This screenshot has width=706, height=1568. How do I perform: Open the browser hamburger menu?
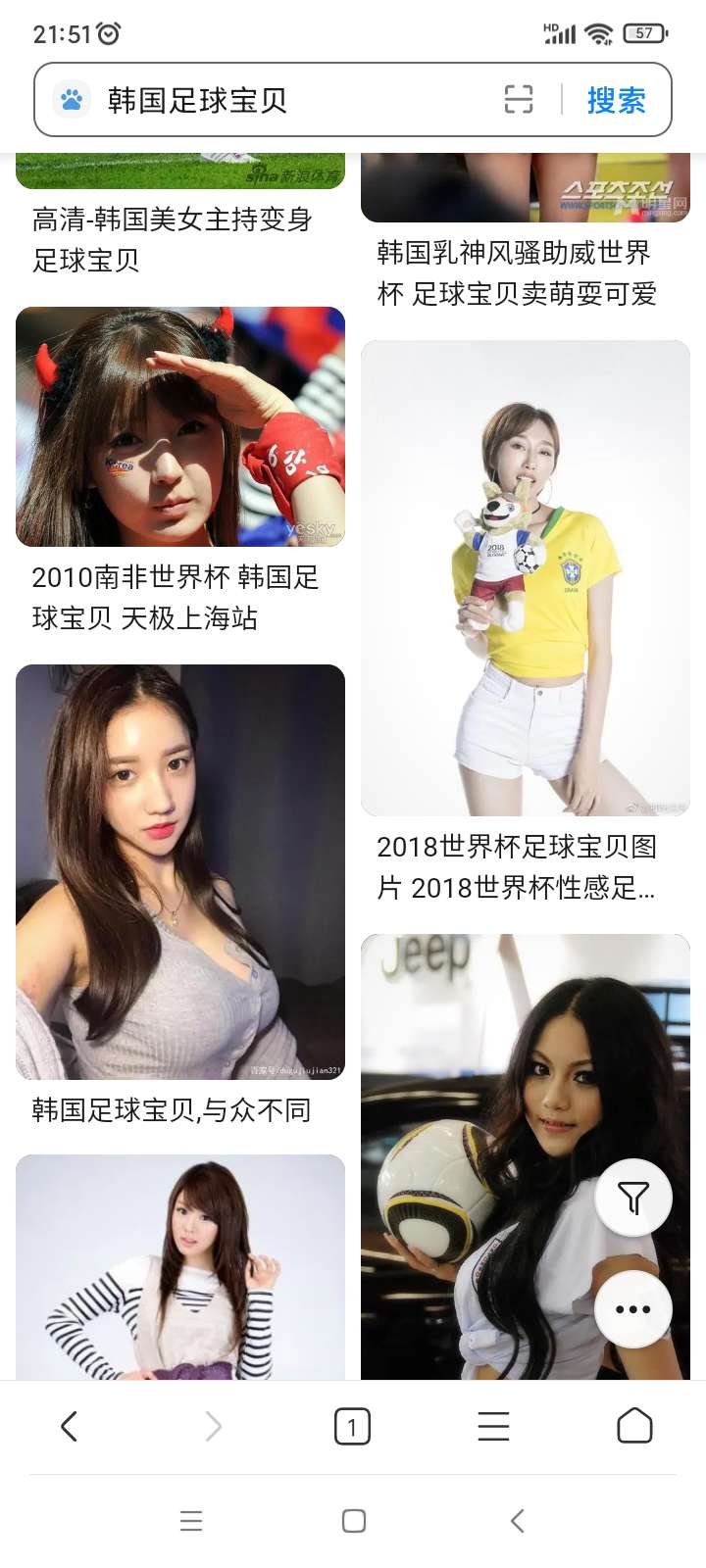pos(493,1427)
